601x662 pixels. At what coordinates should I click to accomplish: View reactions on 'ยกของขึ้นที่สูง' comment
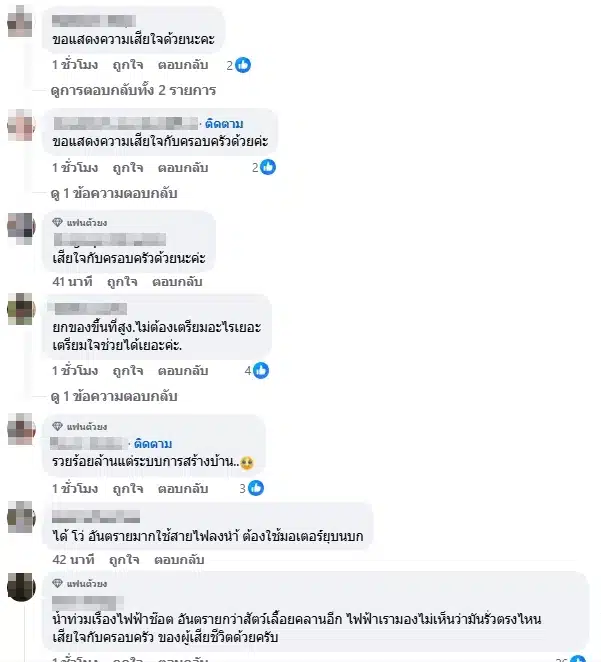[x=257, y=370]
